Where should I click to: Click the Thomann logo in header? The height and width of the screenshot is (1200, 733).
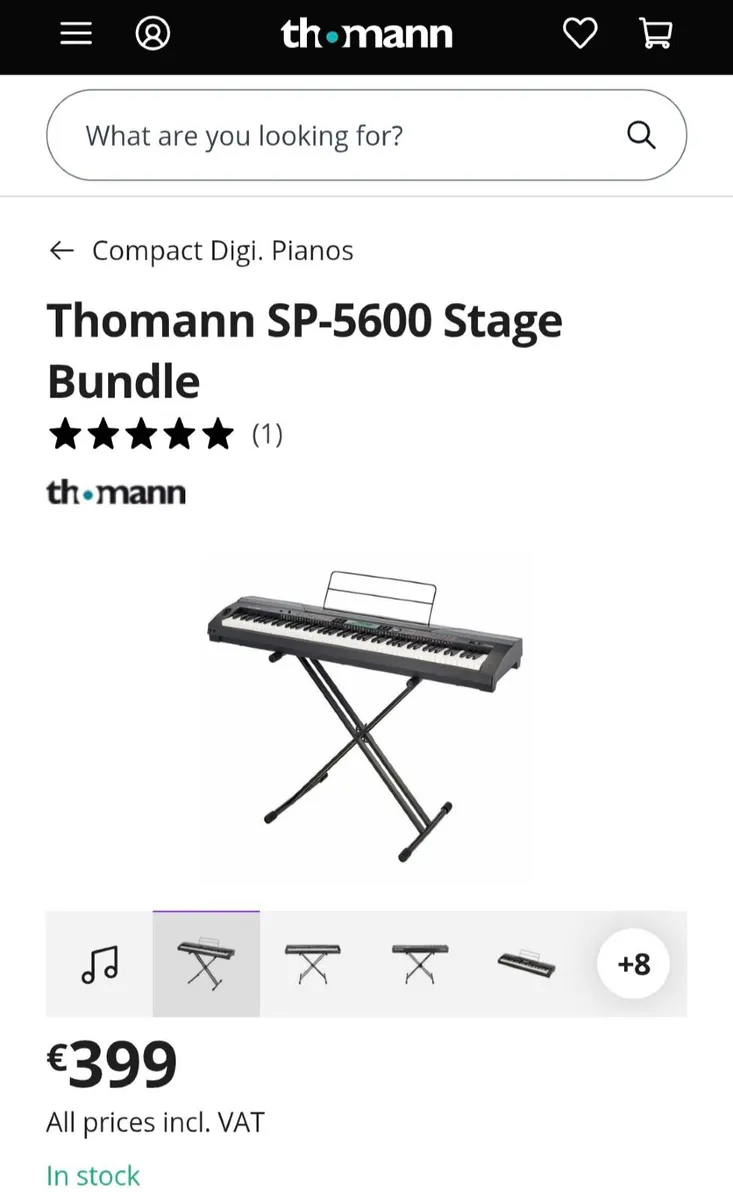(x=366, y=33)
